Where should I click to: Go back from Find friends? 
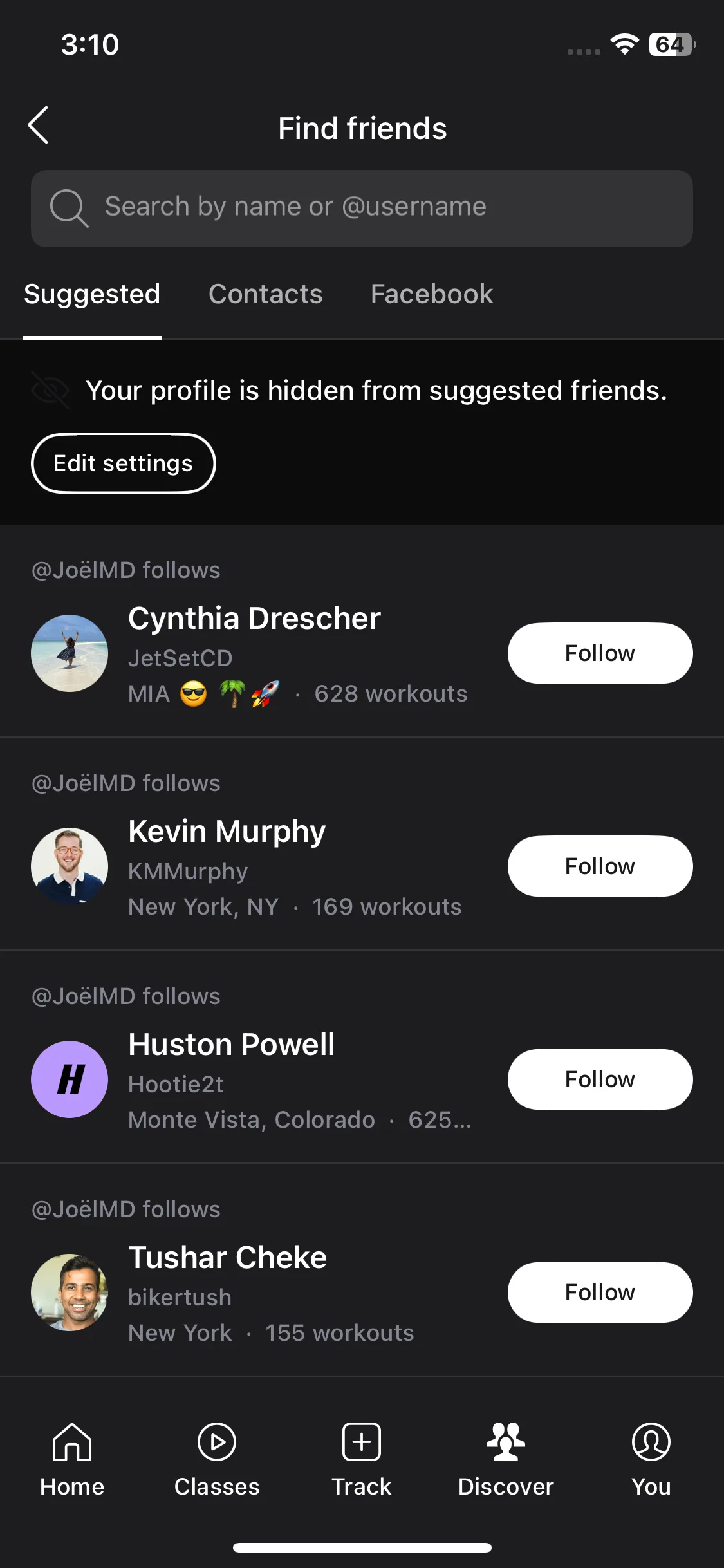coord(39,126)
